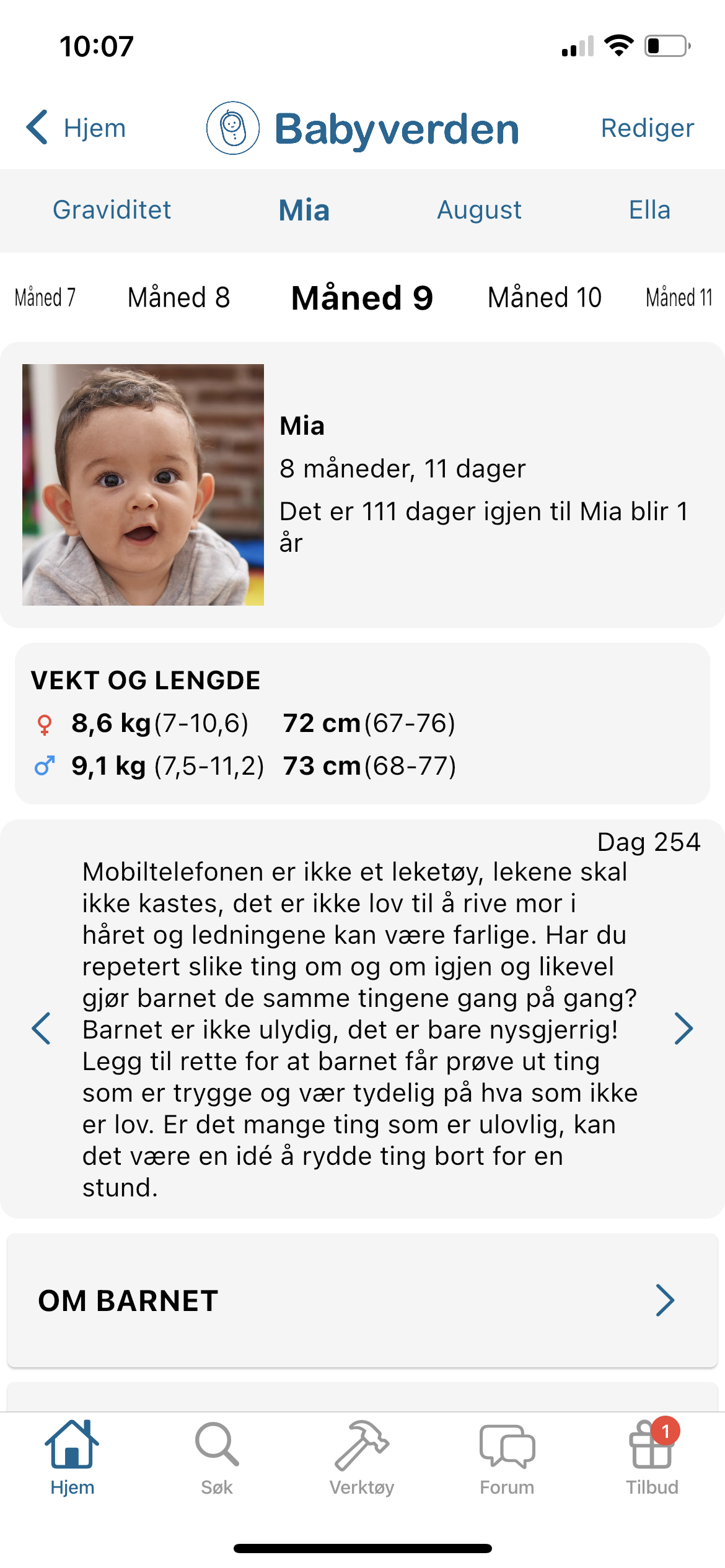
Task: Open the Søk tab
Action: coord(217,1458)
